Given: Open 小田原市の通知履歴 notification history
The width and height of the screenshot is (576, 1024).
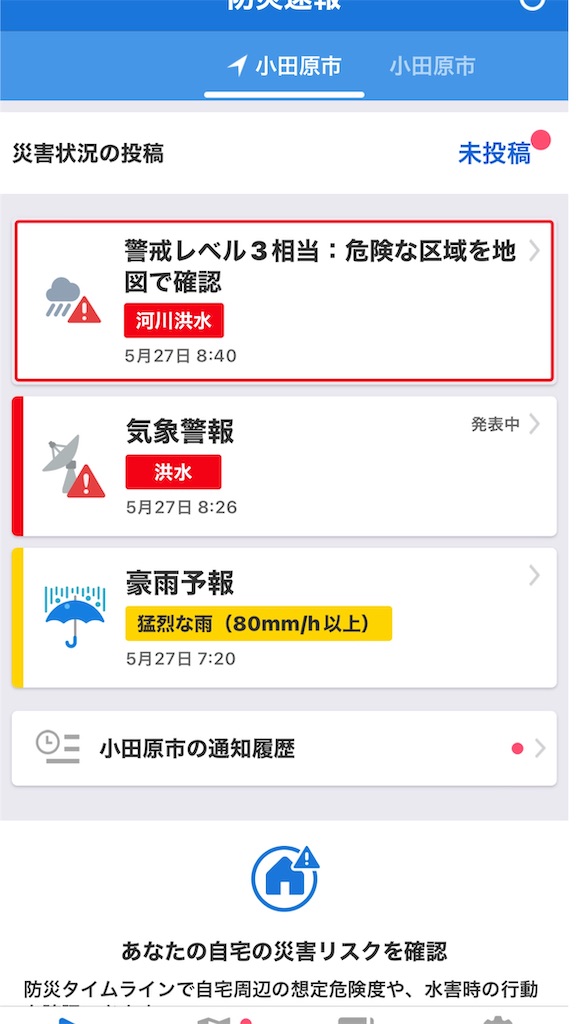Looking at the screenshot, I should click(284, 748).
